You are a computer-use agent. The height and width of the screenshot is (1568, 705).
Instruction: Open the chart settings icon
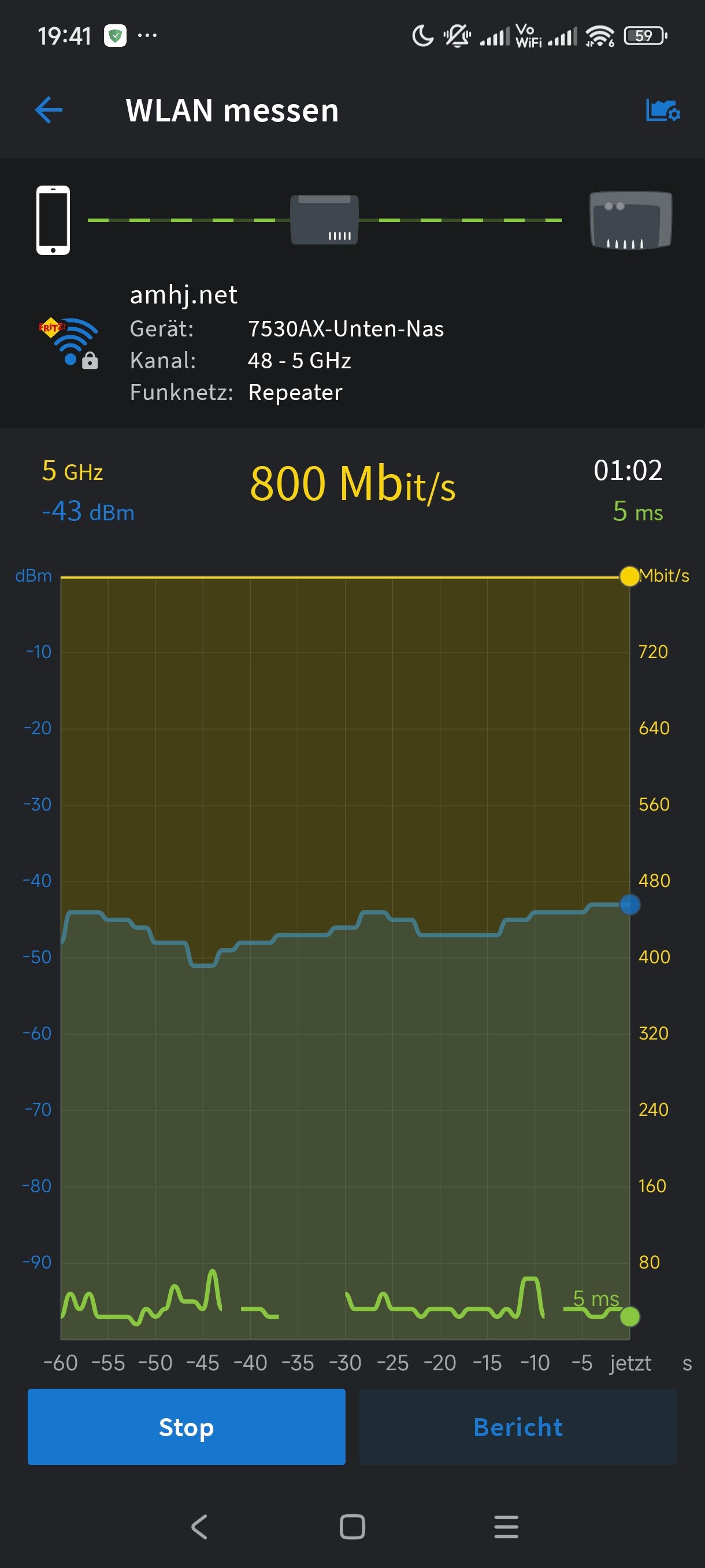[x=662, y=110]
